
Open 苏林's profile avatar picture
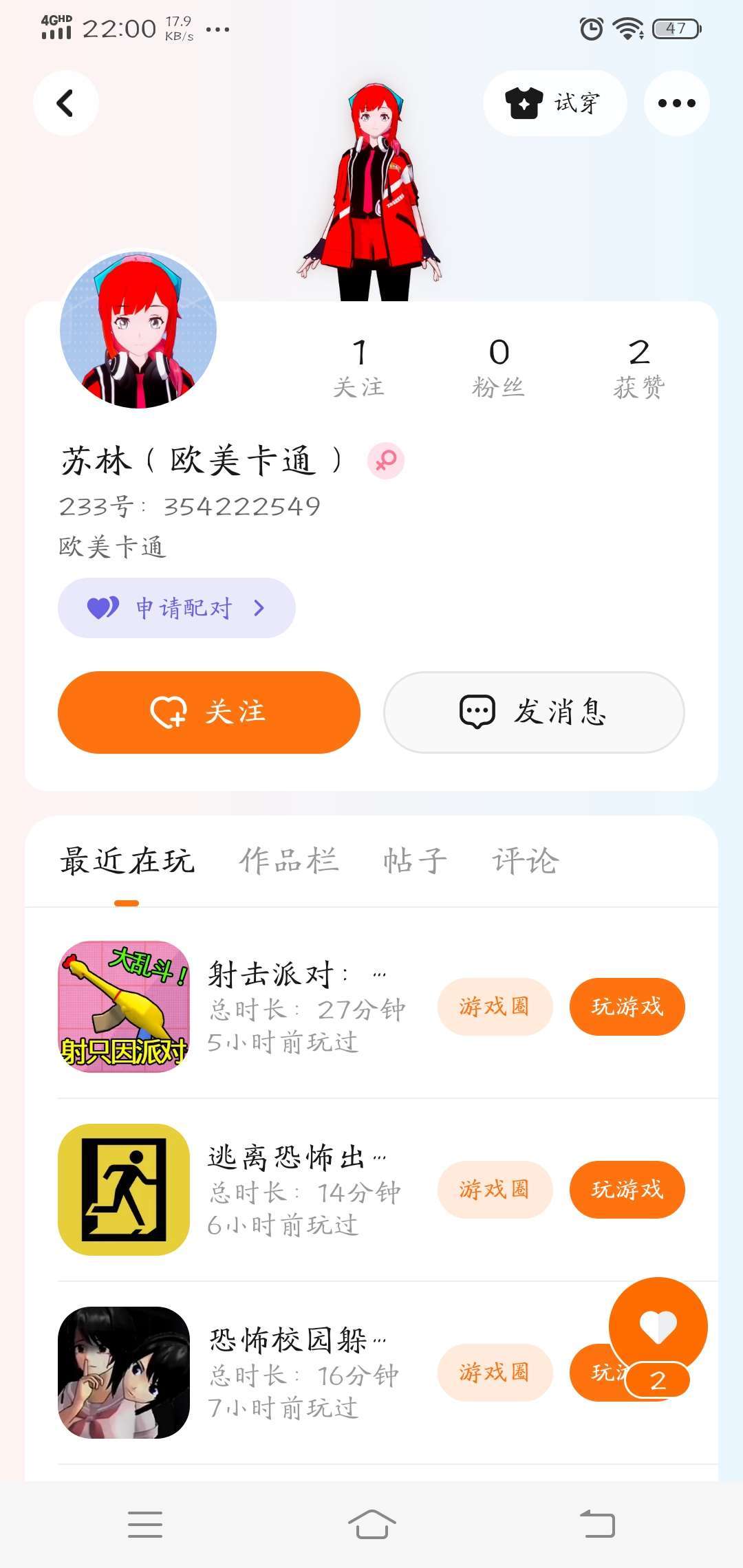[x=138, y=331]
